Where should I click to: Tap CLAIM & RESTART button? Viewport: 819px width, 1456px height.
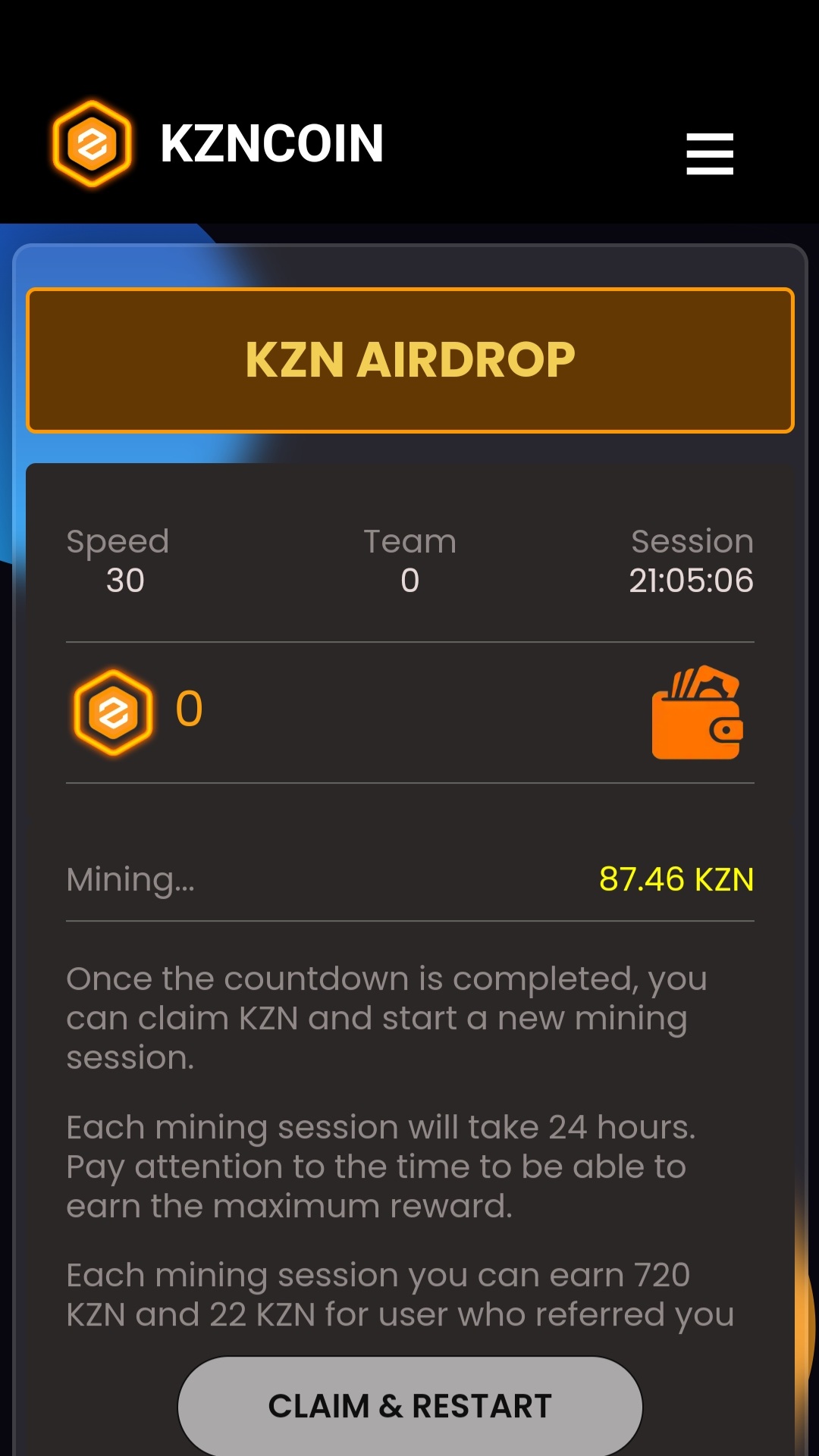(410, 1406)
